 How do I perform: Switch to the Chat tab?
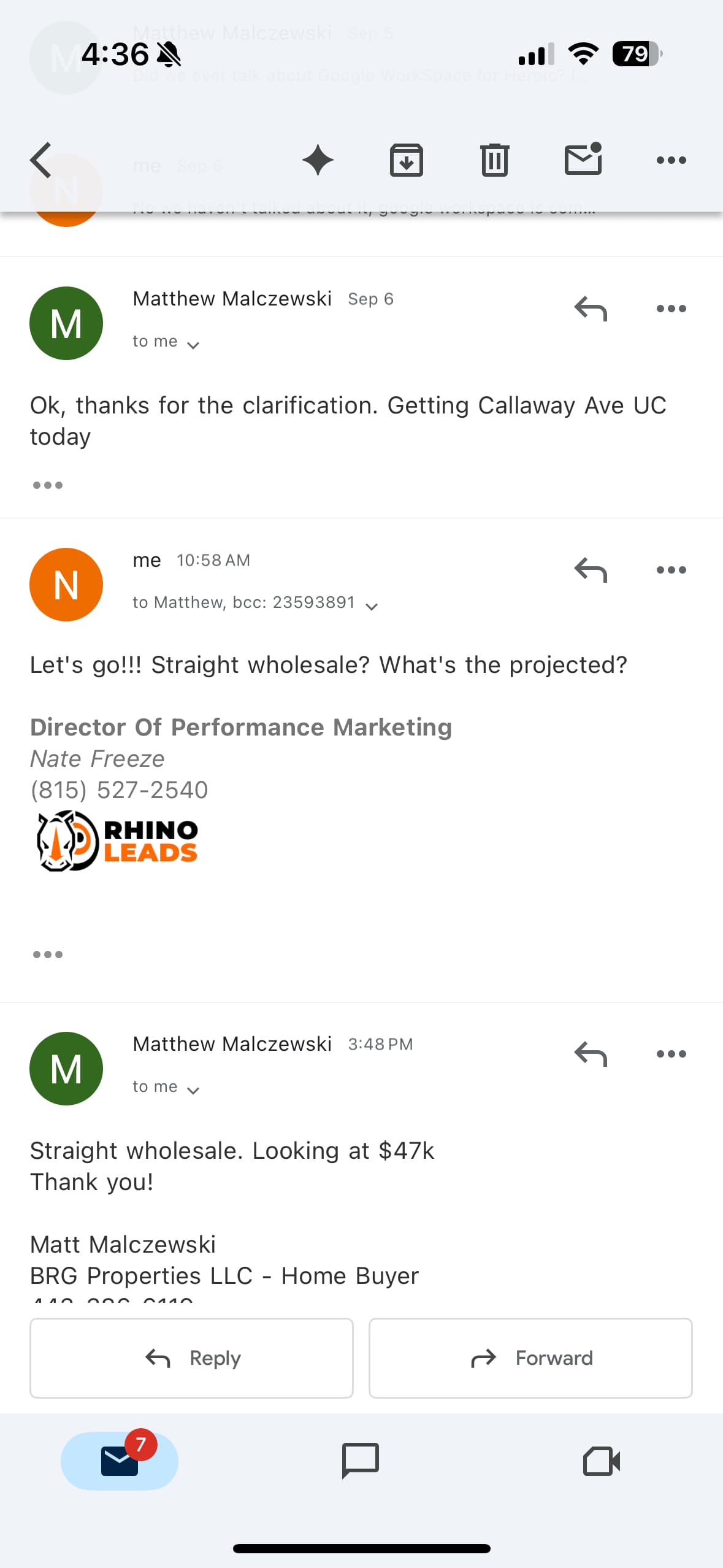[x=361, y=1461]
